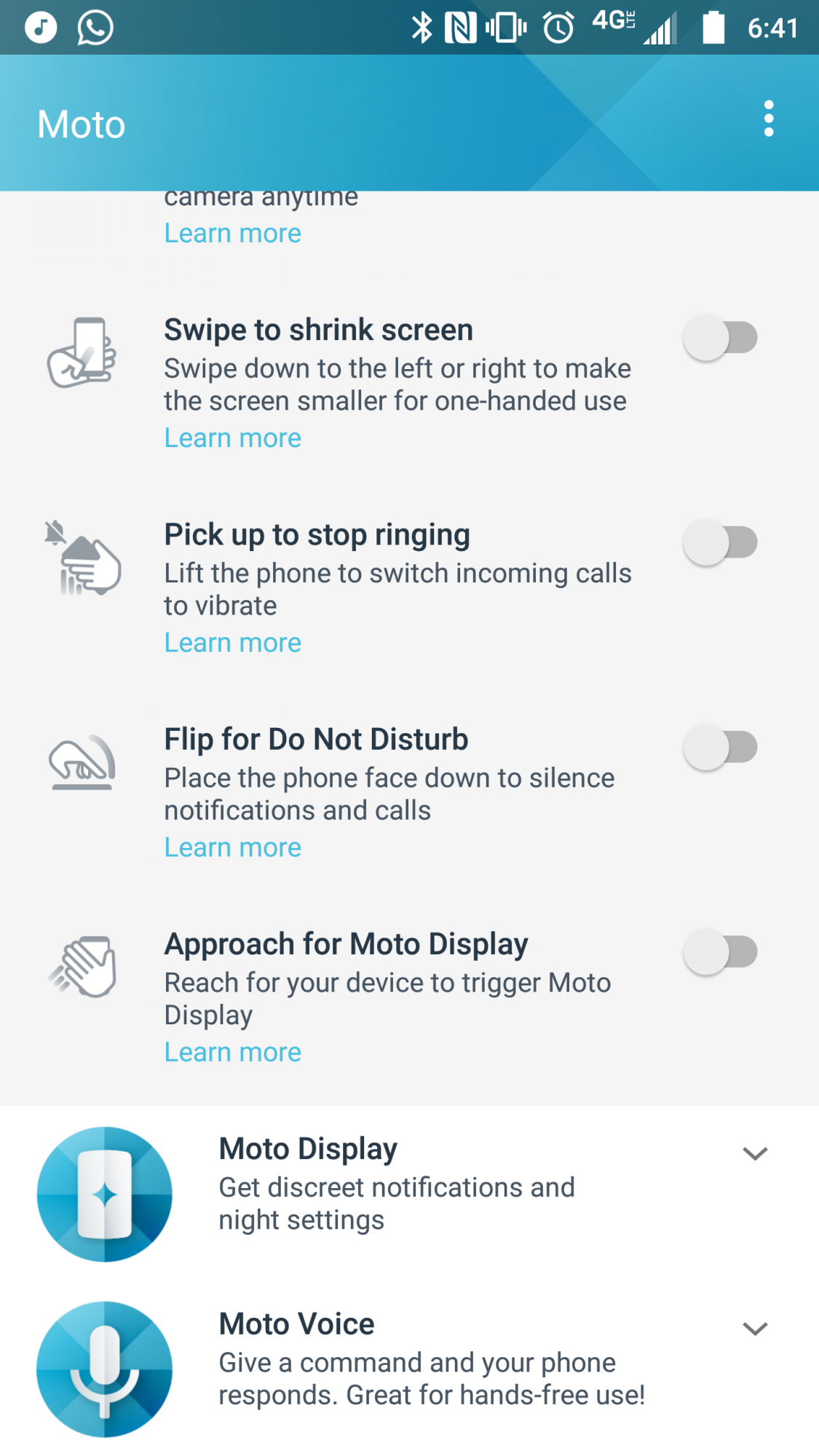Image resolution: width=819 pixels, height=1456 pixels.
Task: Tap Learn more under Approach for Moto Display
Action: coord(232,1052)
